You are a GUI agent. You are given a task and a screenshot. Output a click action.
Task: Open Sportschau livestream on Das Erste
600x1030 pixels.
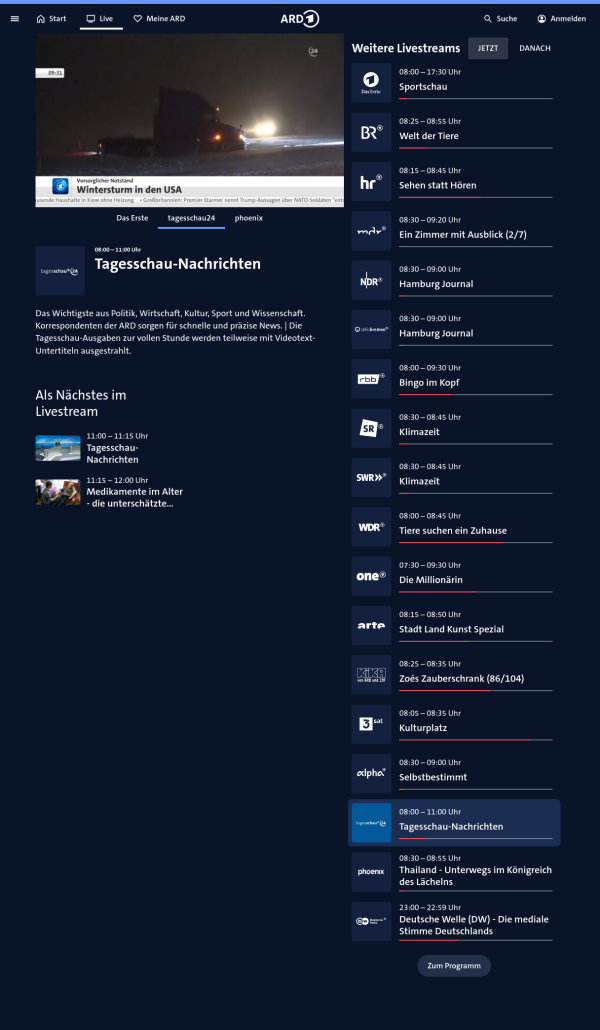454,81
